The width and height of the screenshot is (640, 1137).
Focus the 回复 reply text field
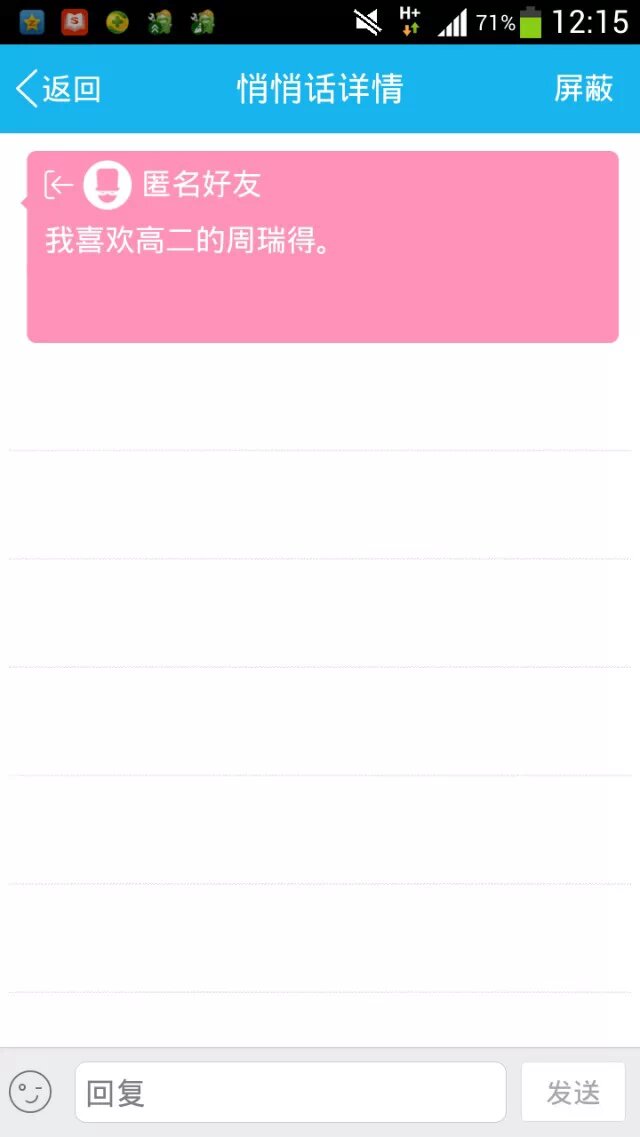coord(290,1092)
